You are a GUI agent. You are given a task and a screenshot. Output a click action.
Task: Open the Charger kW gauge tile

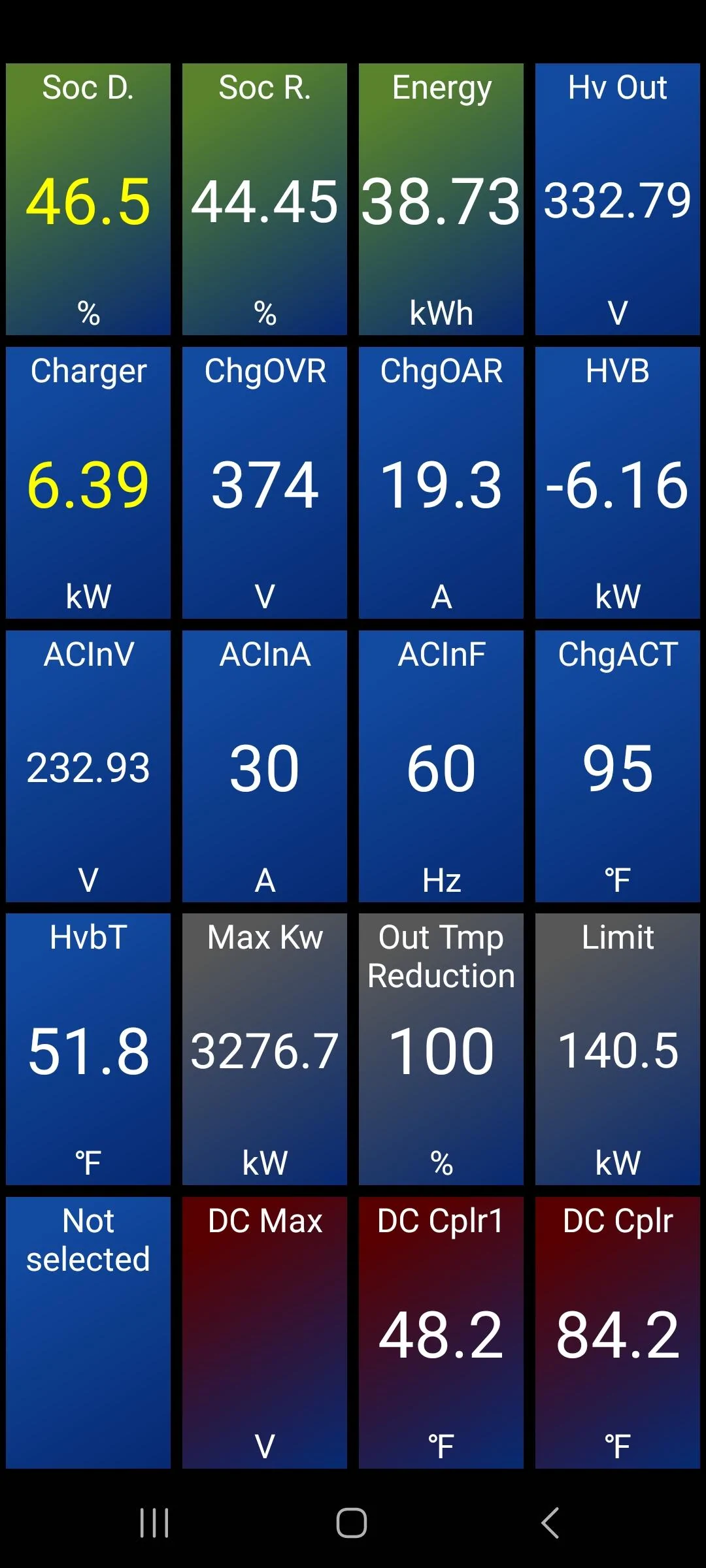pos(88,483)
